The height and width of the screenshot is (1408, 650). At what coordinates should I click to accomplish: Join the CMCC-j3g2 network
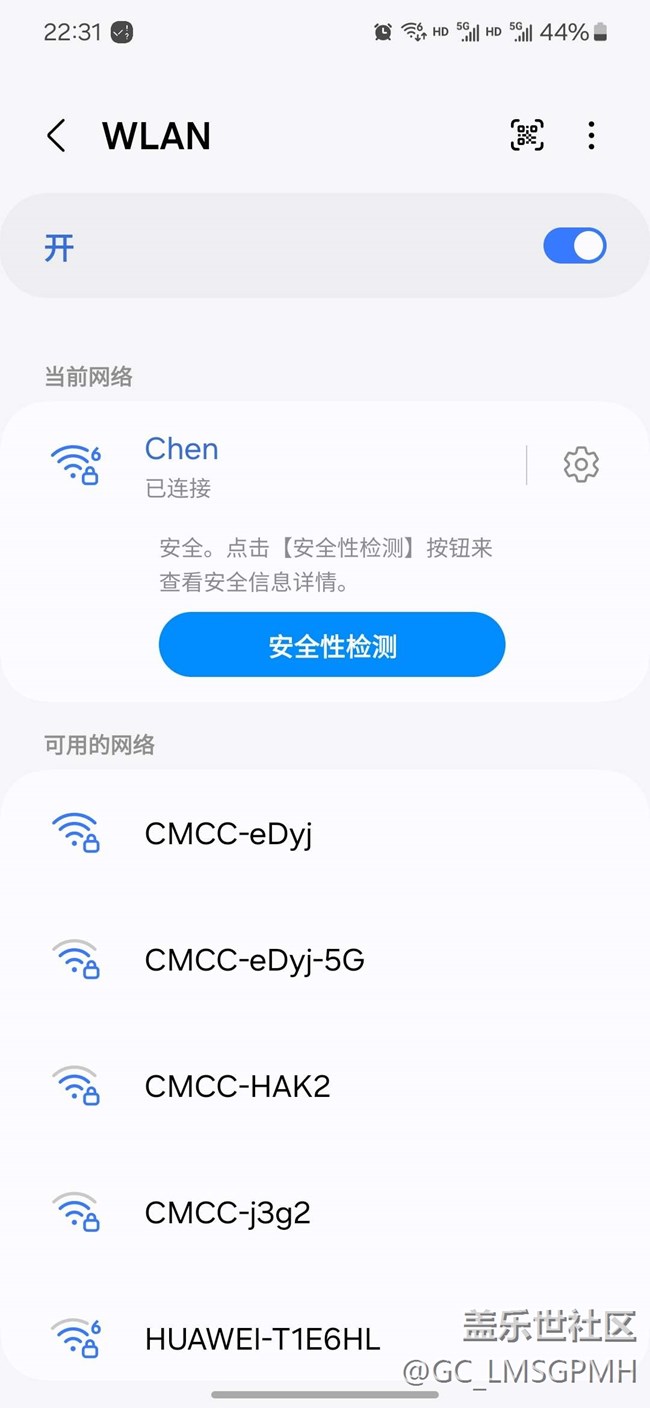[x=325, y=1212]
